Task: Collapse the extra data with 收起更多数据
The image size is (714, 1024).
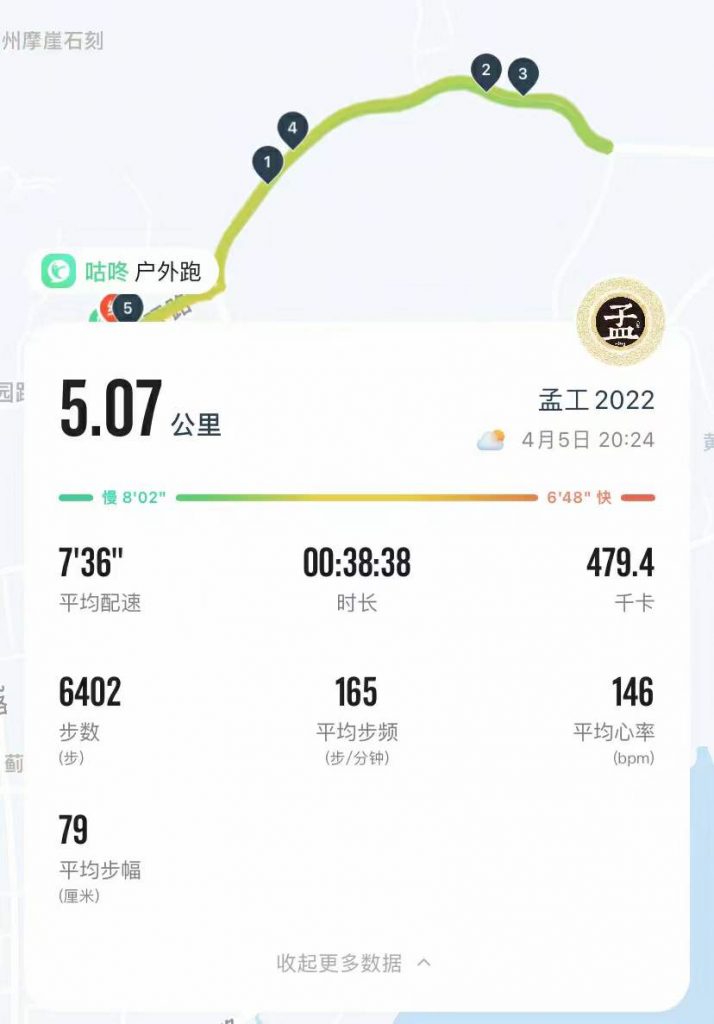Action: coord(353,963)
